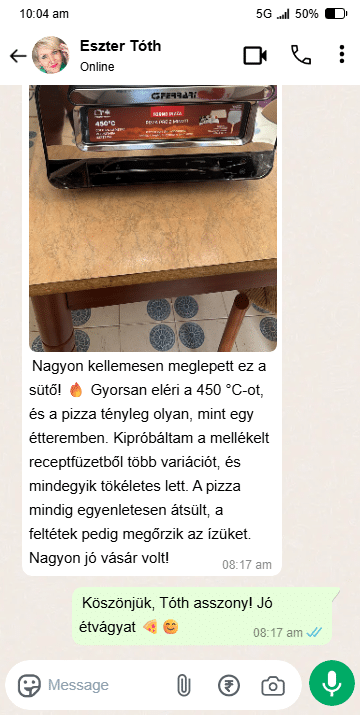Open the three-dot overflow menu
The height and width of the screenshot is (715, 360).
(342, 54)
